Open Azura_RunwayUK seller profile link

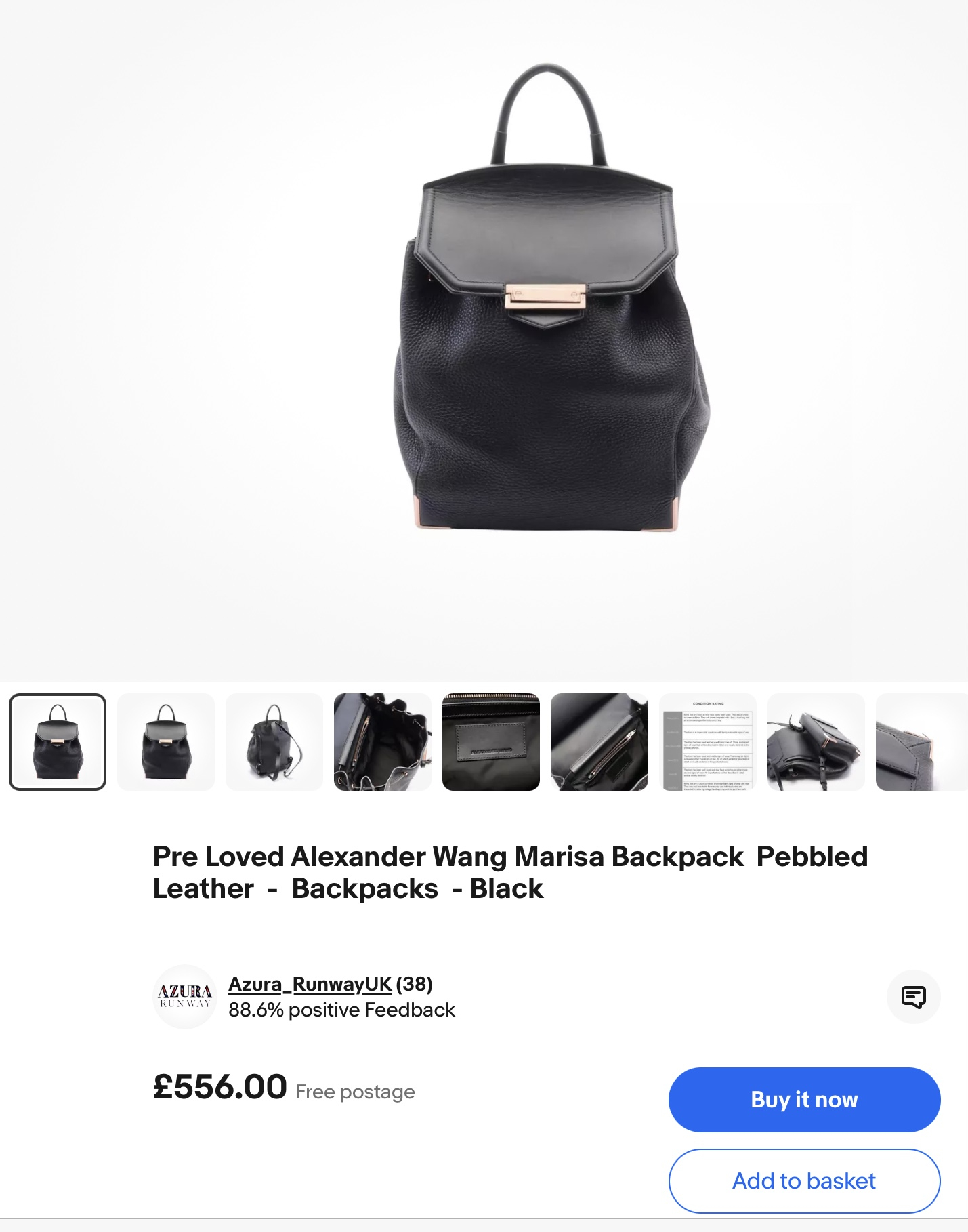tap(310, 983)
